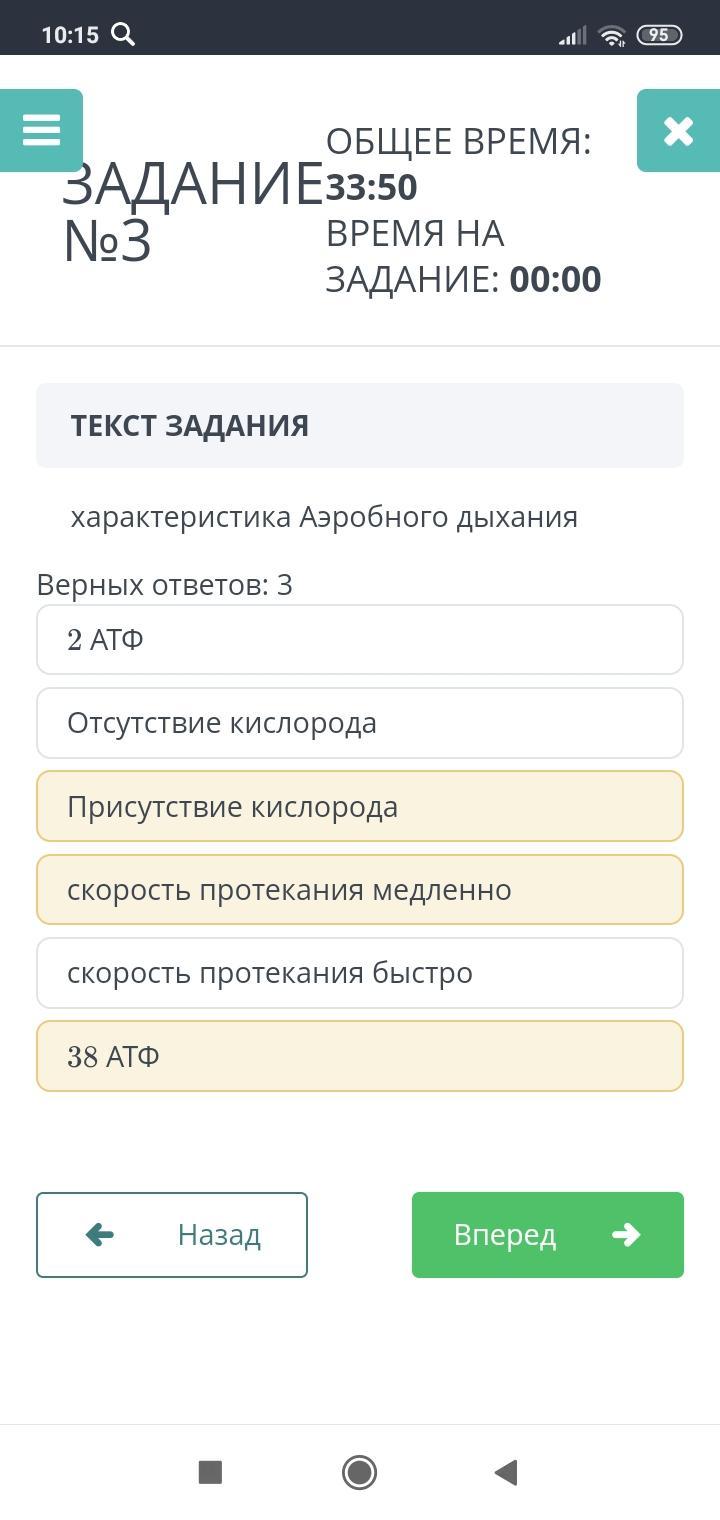This screenshot has height=1520, width=720.
Task: Close the test with the X button
Action: 678,130
